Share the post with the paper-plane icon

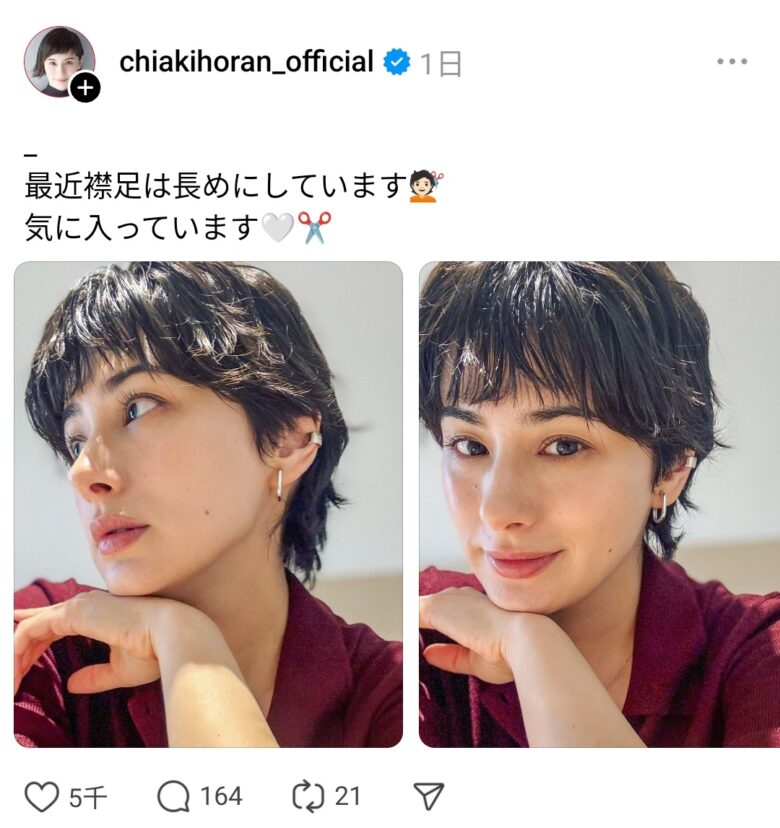[x=428, y=796]
